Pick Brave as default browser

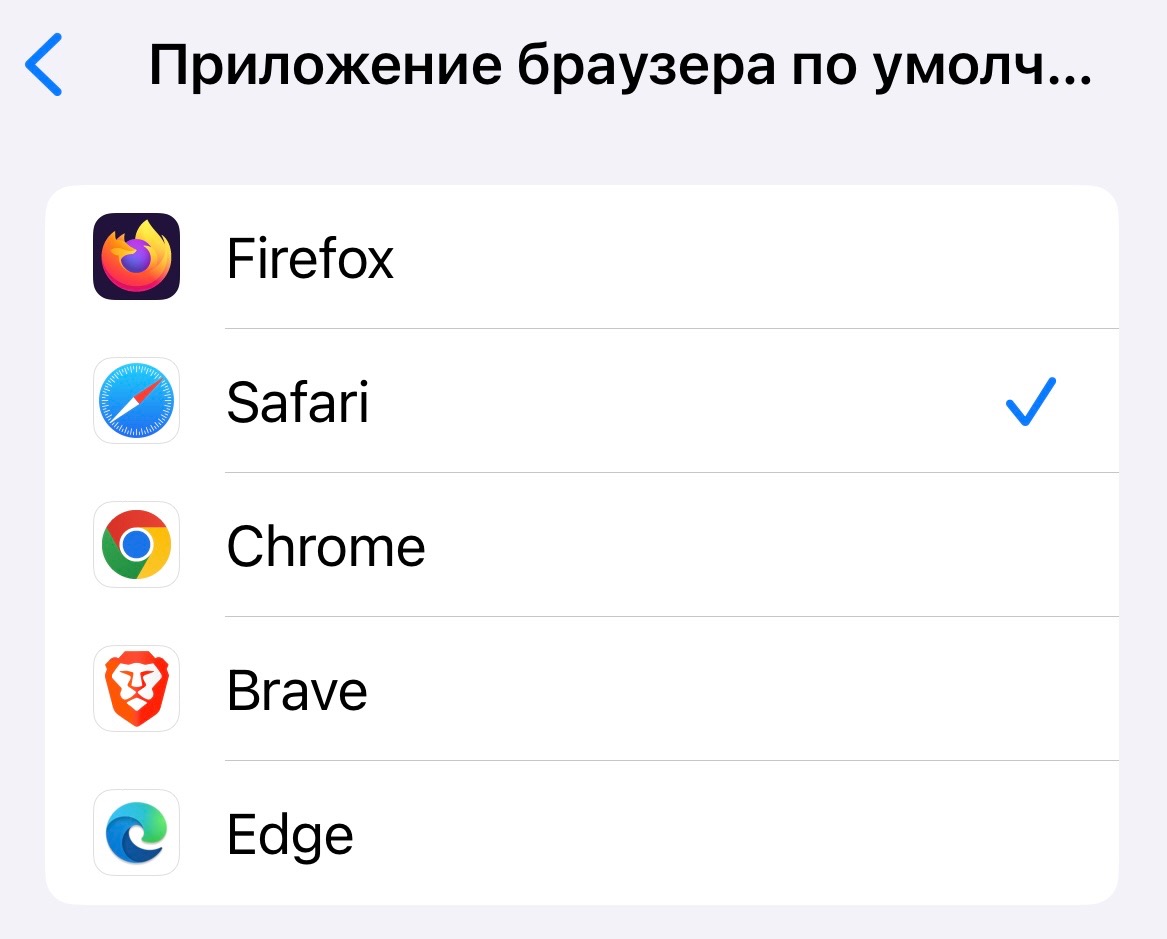[297, 690]
